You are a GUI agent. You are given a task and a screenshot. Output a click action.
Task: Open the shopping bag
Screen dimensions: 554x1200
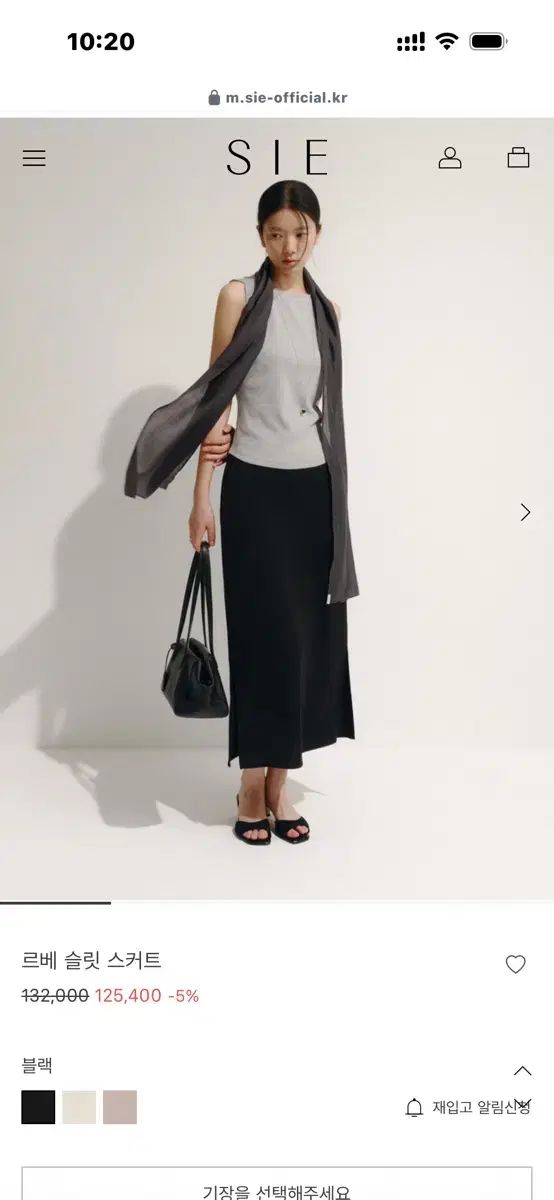(518, 158)
